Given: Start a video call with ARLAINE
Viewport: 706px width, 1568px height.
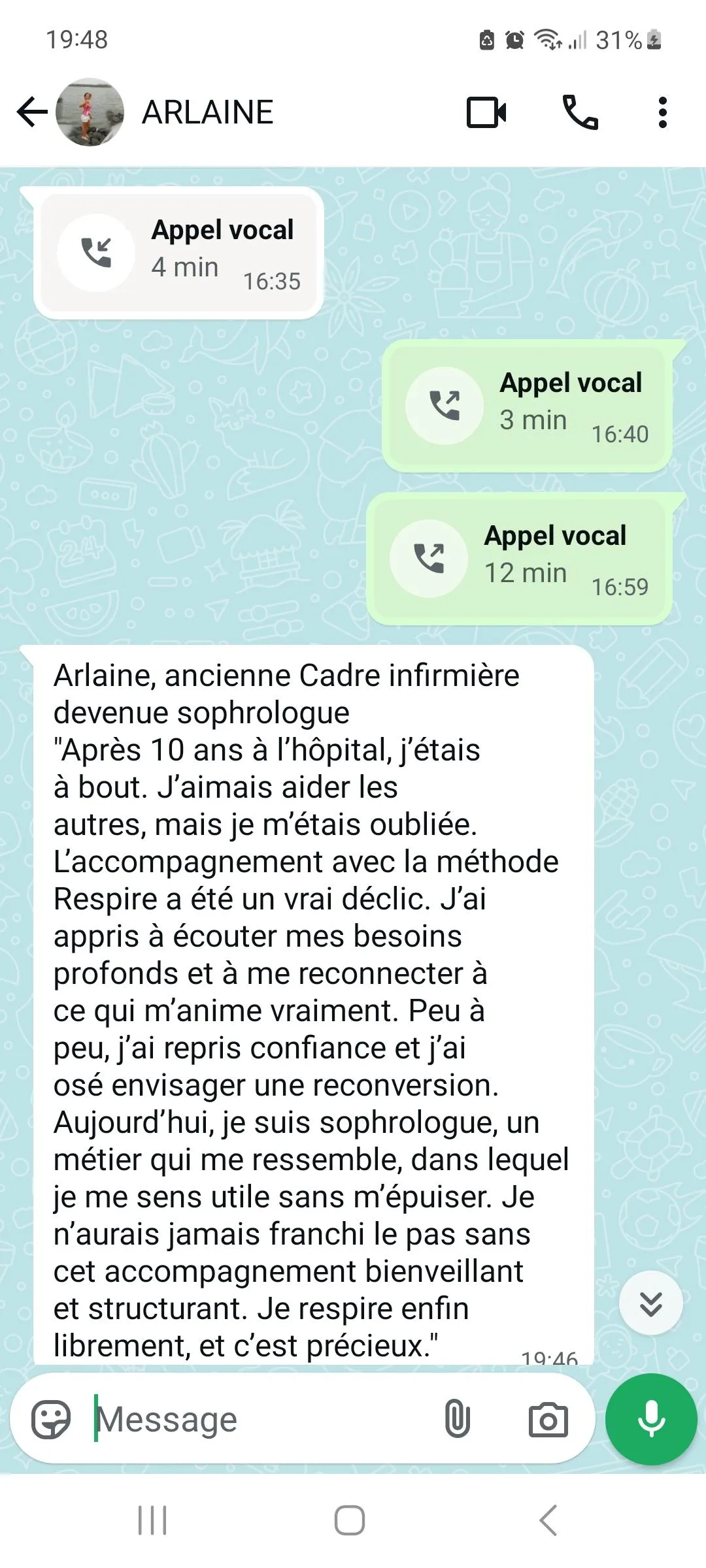Looking at the screenshot, I should point(486,112).
